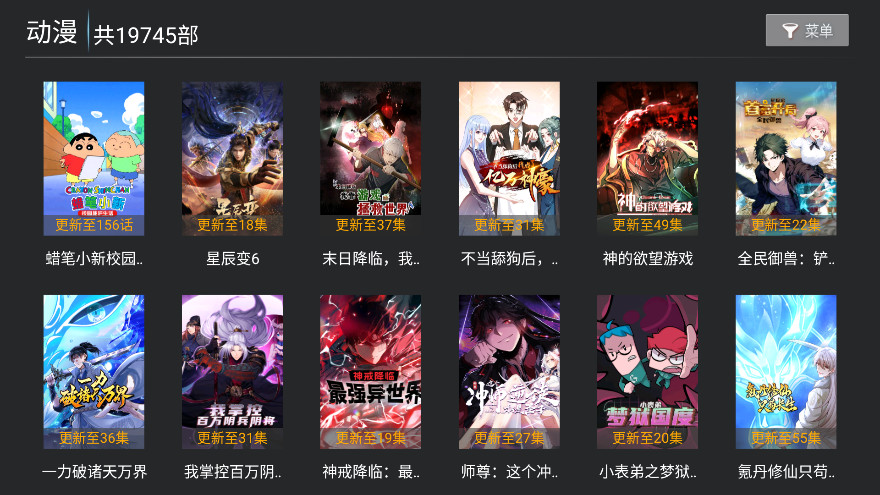Viewport: 880px width, 495px height.
Task: Open 我掌控百万阴兵 anime card
Action: click(x=232, y=371)
